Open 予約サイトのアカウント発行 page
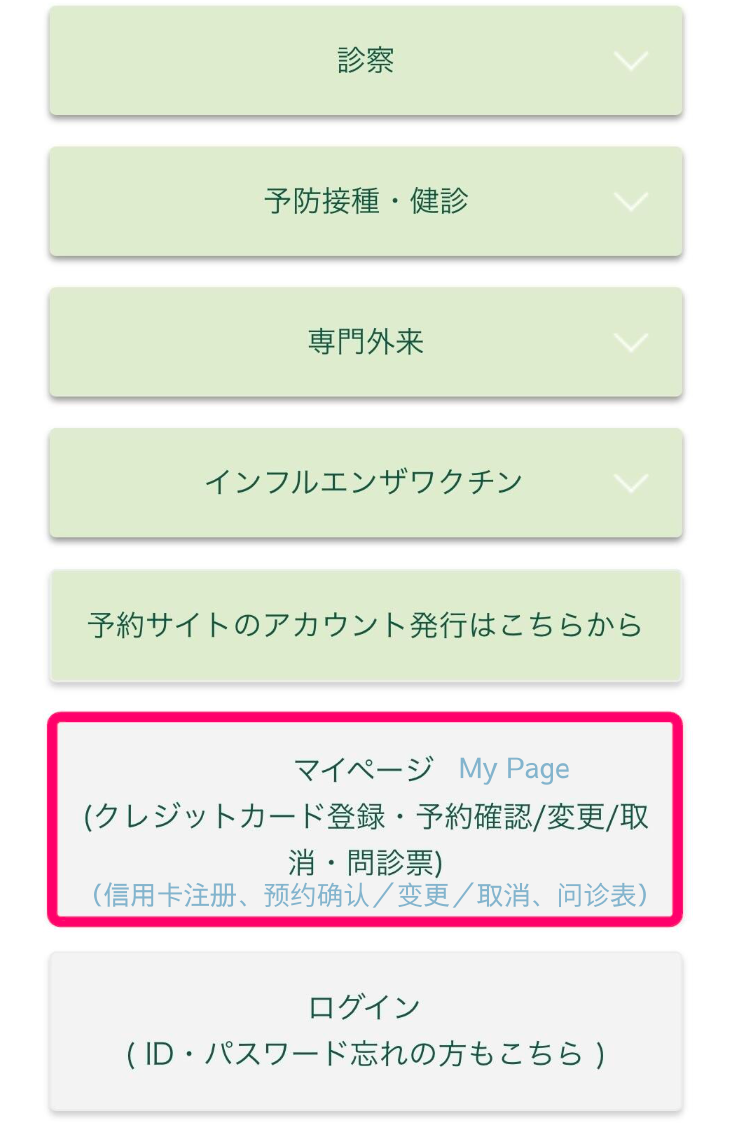 [366, 626]
